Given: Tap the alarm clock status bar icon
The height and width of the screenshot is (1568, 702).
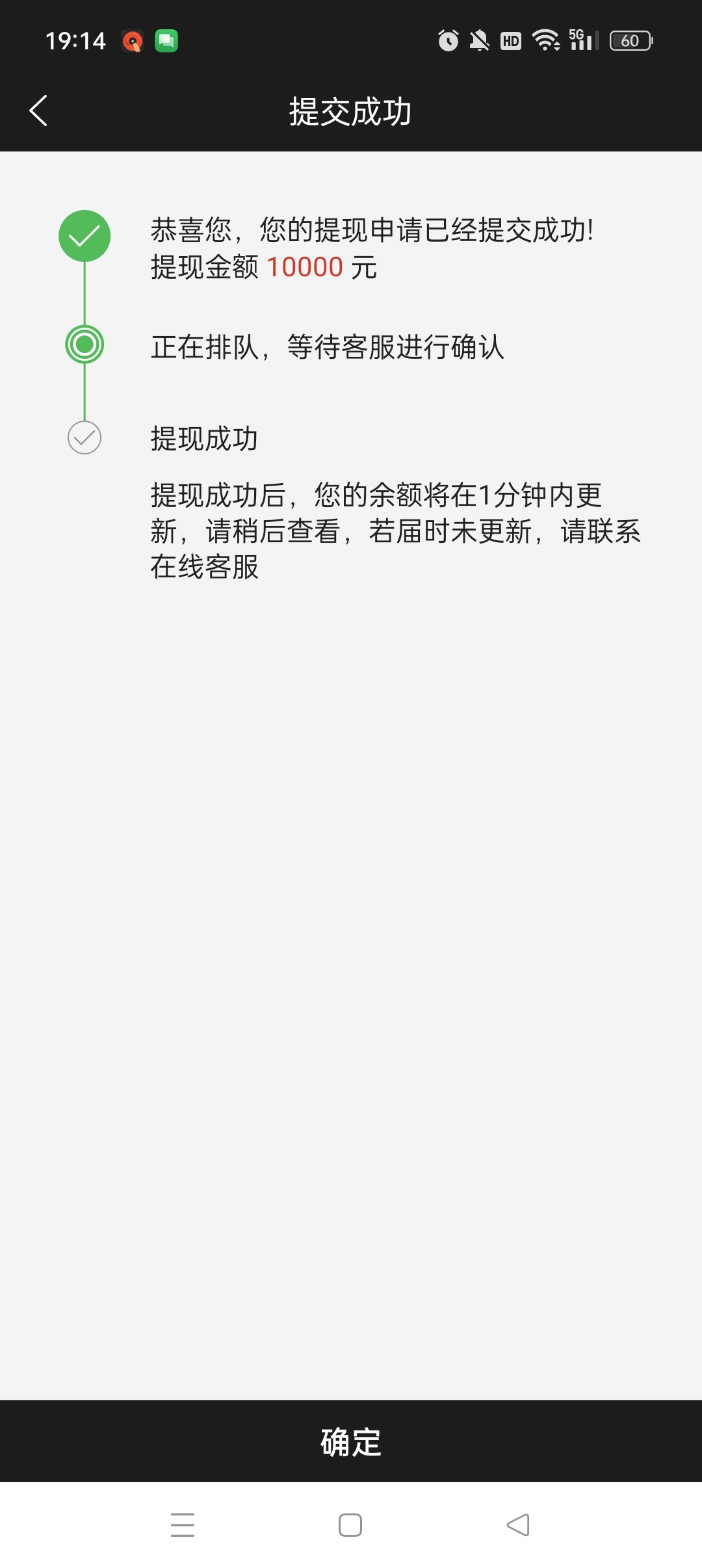Looking at the screenshot, I should click(448, 40).
